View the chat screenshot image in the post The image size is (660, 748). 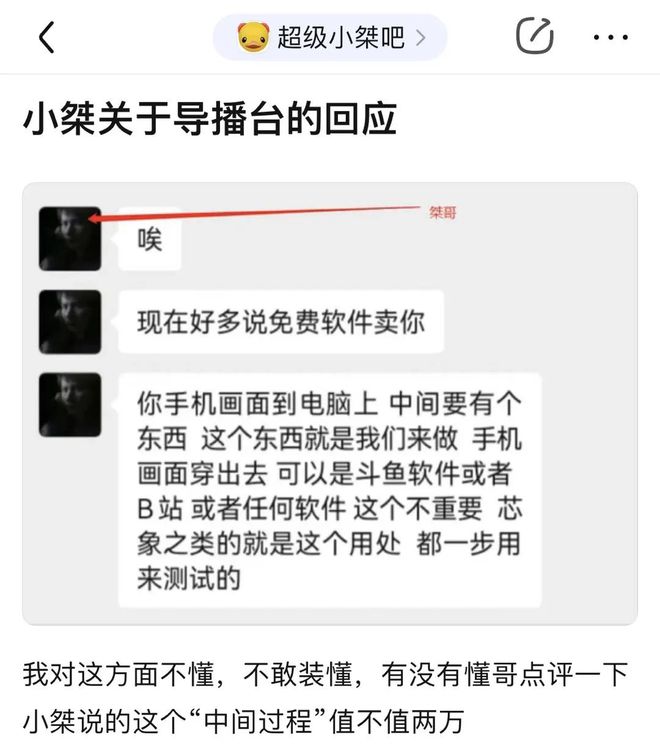[x=330, y=403]
